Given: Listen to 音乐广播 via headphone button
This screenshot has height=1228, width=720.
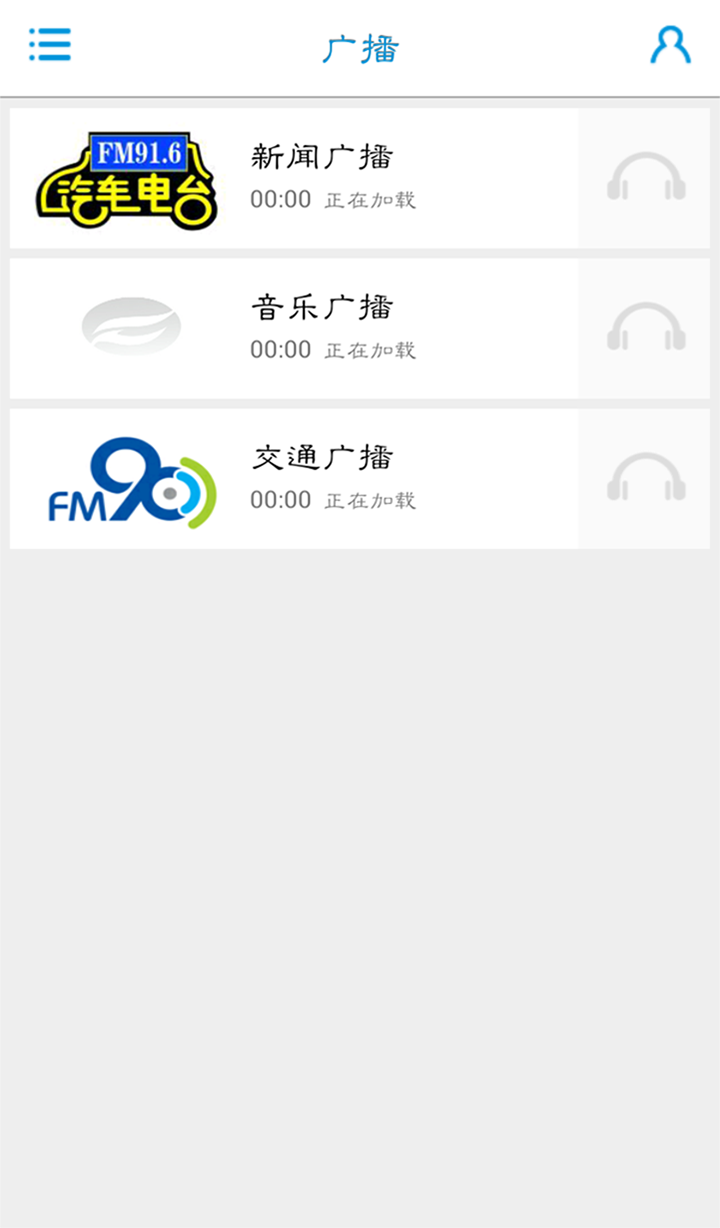Looking at the screenshot, I should 645,328.
